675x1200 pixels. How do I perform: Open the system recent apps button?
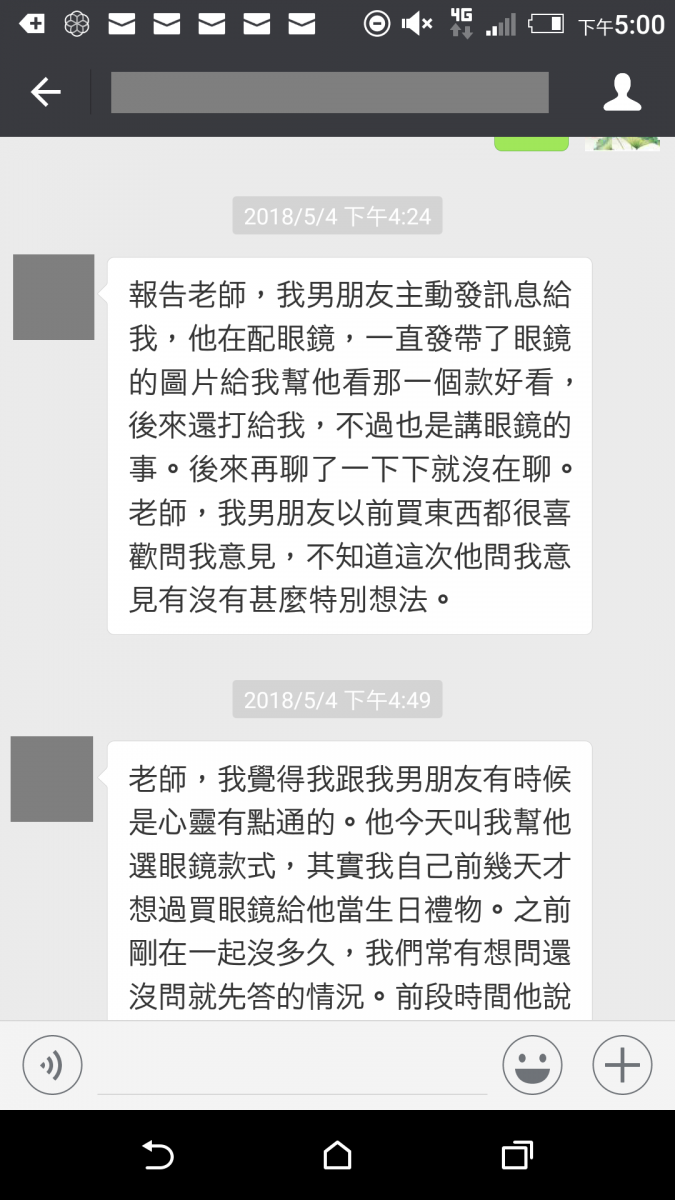click(x=516, y=1155)
